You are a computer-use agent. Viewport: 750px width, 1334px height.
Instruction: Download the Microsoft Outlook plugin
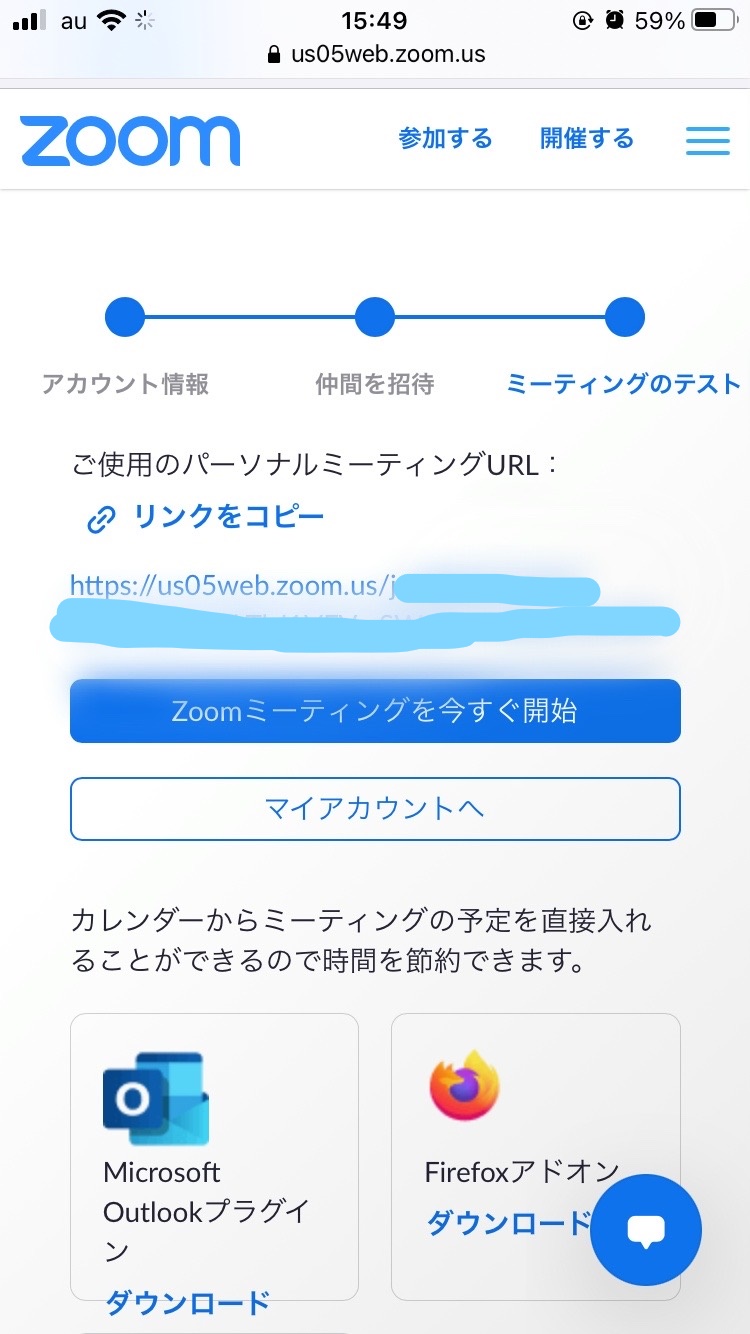188,1303
